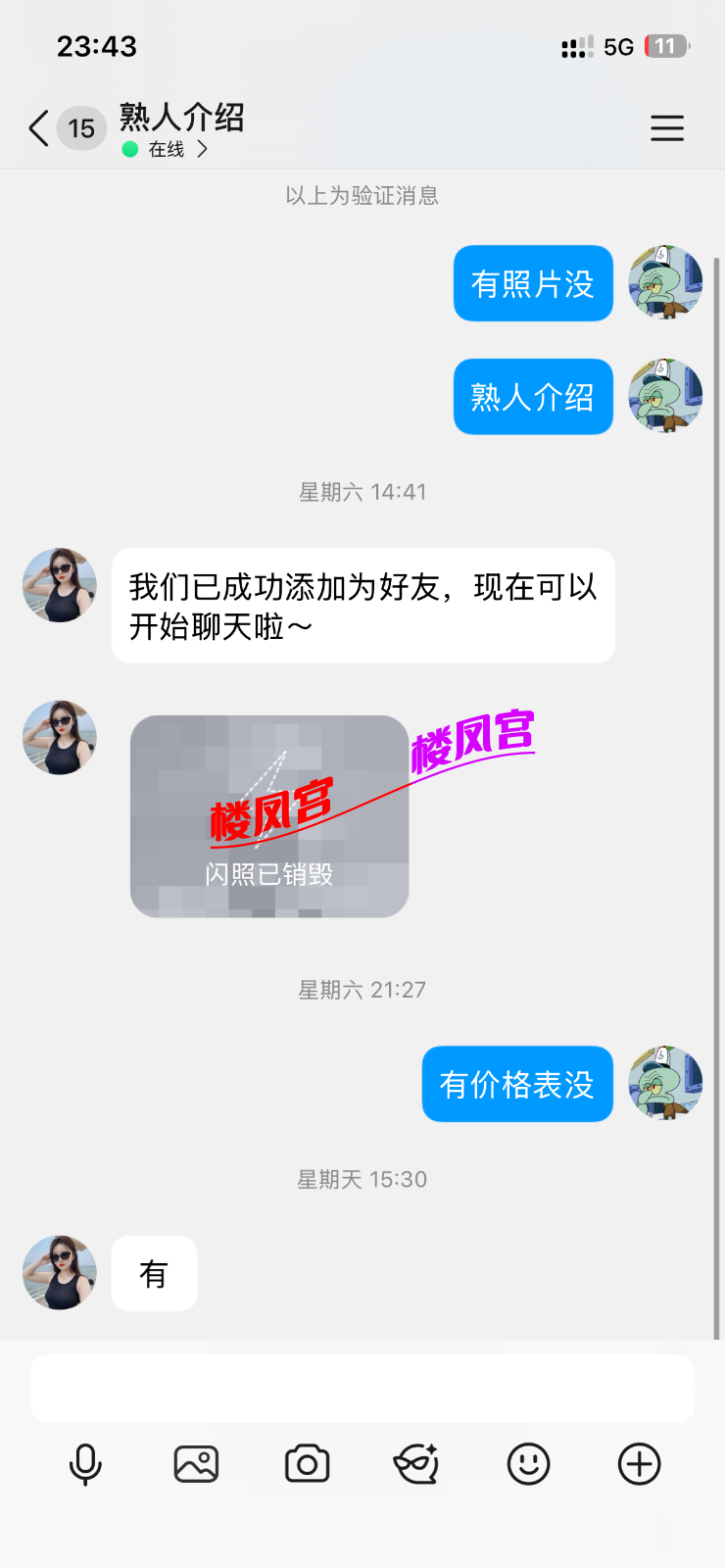Open the contact's online status details

click(167, 149)
